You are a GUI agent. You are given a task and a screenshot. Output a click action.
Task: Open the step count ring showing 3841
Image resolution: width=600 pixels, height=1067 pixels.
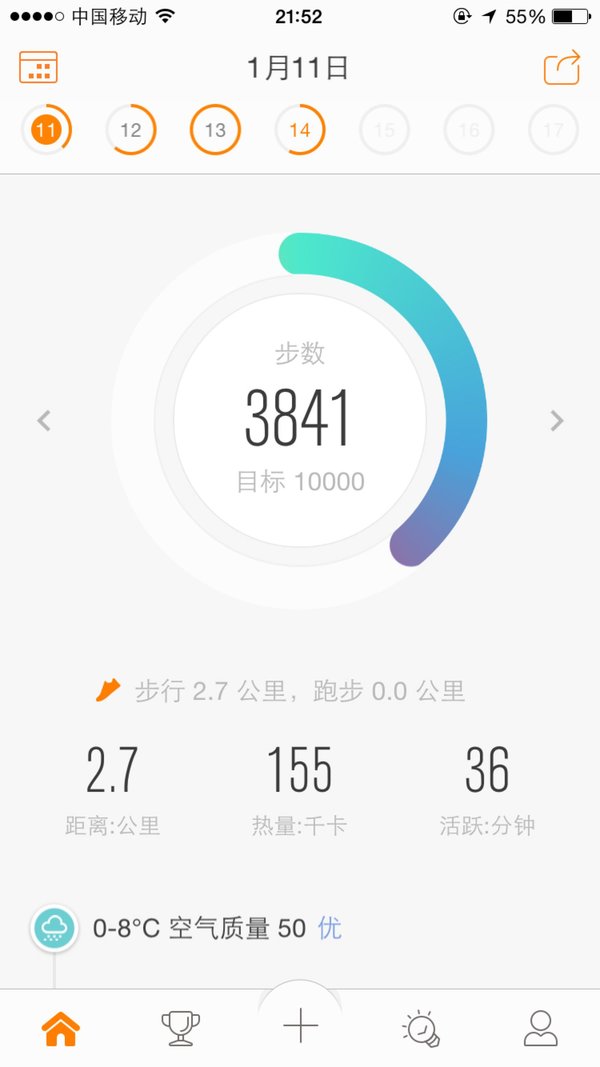coord(300,420)
